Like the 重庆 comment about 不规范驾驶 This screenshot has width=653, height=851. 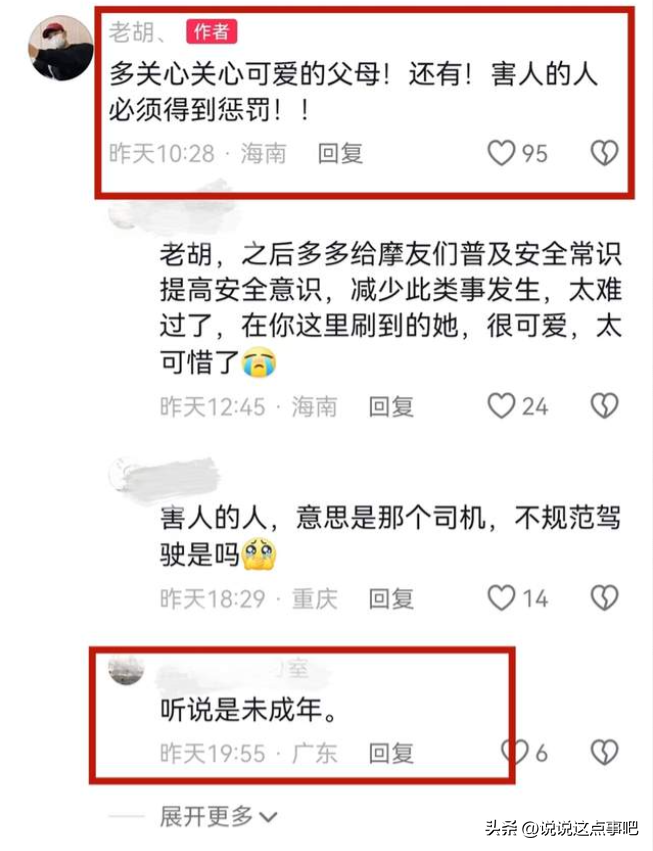tap(500, 598)
